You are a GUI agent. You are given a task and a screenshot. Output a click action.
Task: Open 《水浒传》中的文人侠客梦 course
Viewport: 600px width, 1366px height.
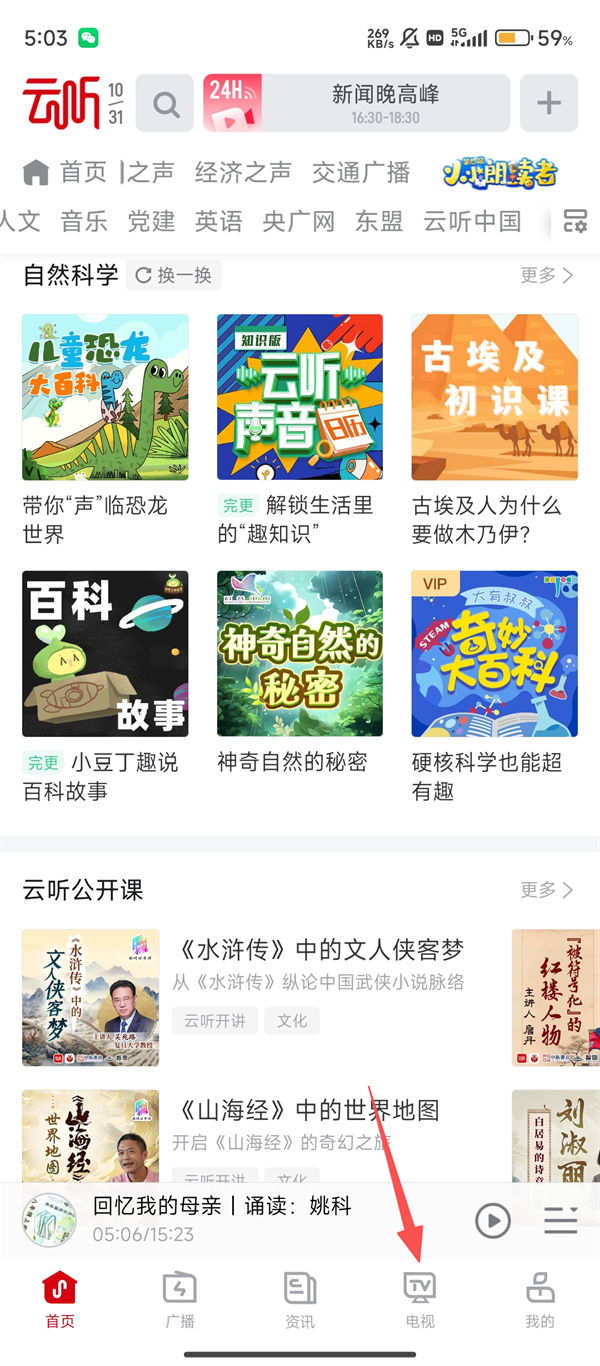pos(320,950)
